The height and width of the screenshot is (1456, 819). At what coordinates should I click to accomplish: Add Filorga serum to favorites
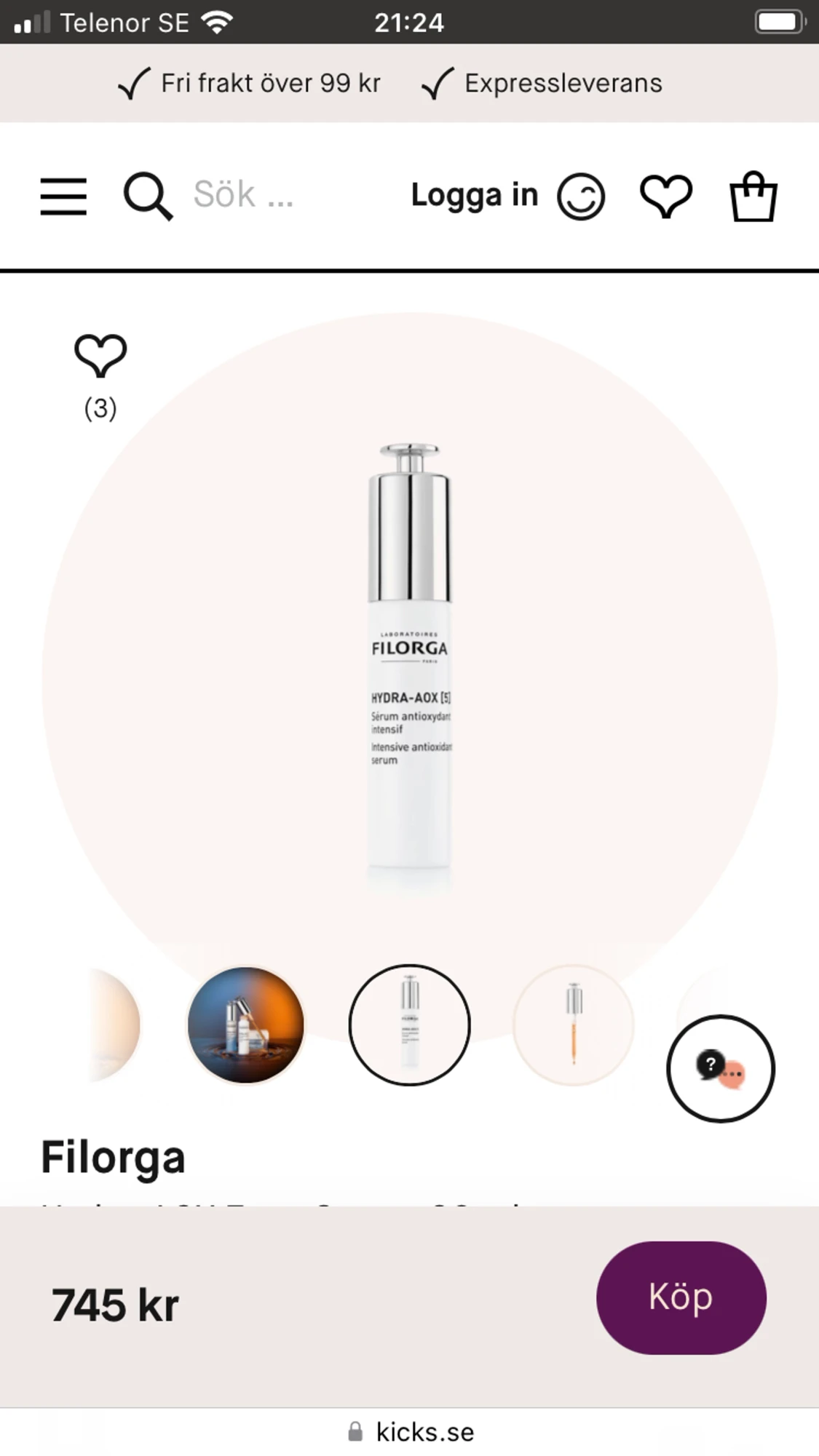[100, 356]
